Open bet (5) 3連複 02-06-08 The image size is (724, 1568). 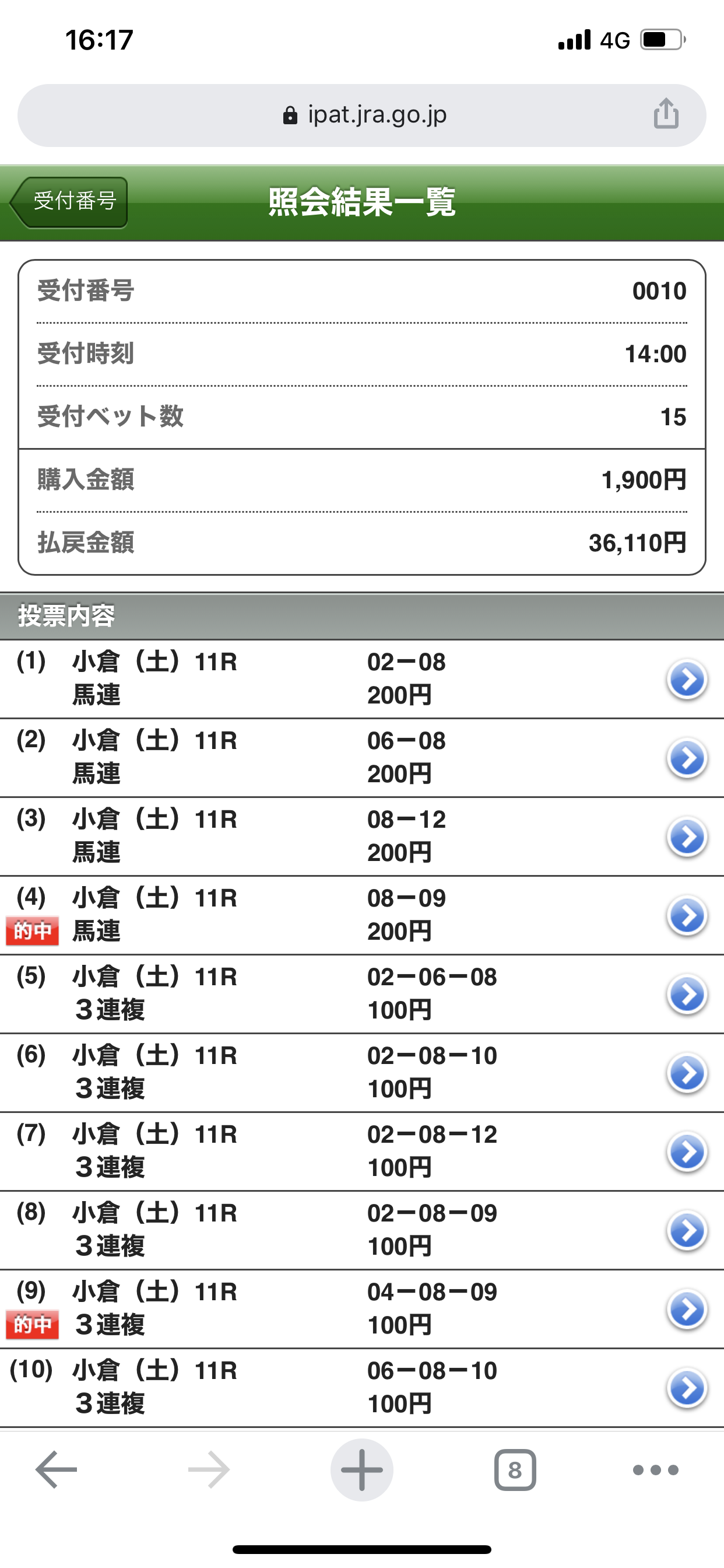click(x=687, y=994)
